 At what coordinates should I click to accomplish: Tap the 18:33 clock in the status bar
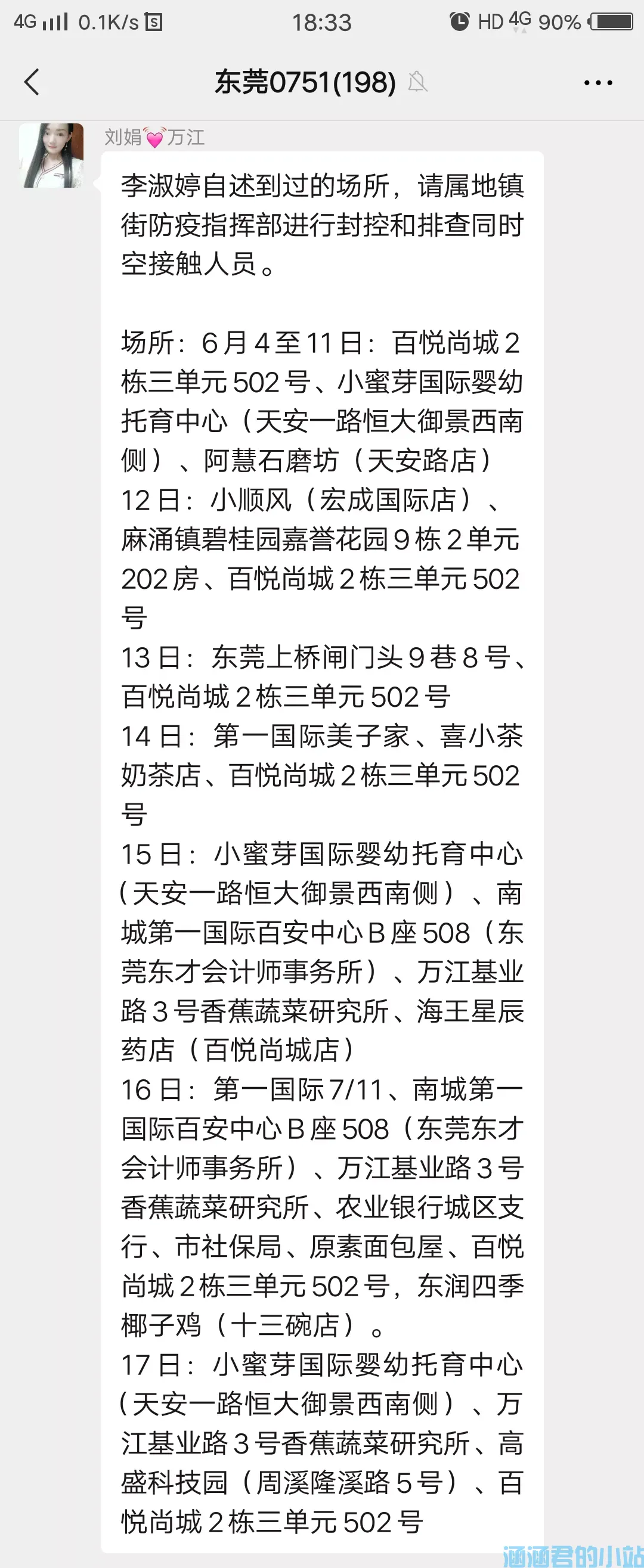pos(321,22)
